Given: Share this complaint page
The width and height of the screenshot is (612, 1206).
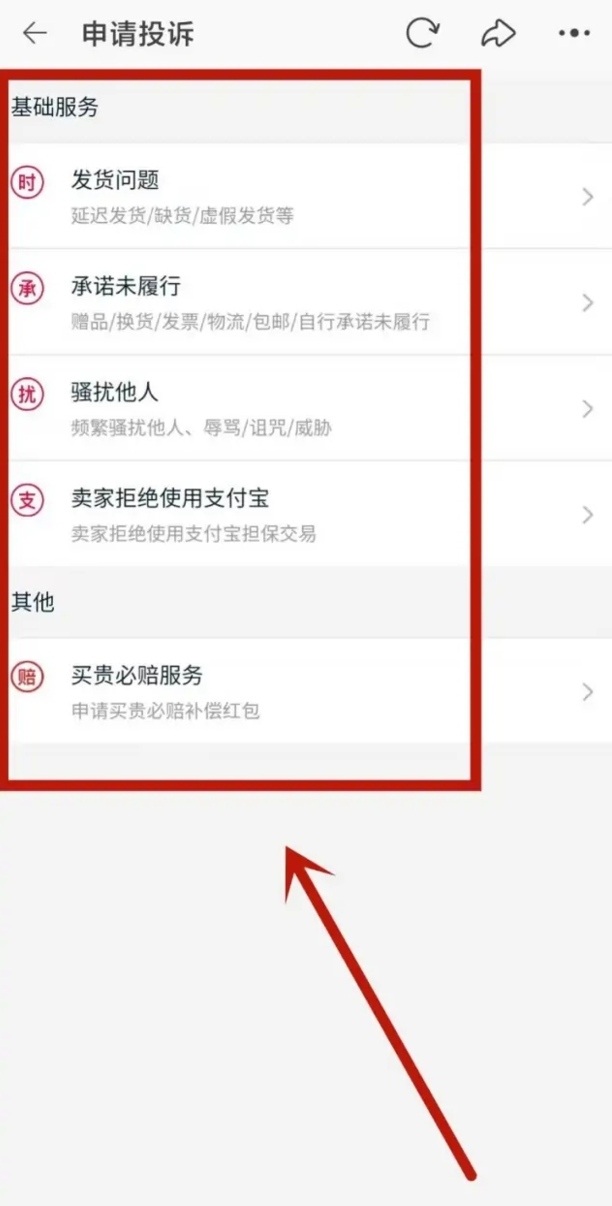Looking at the screenshot, I should coord(498,34).
